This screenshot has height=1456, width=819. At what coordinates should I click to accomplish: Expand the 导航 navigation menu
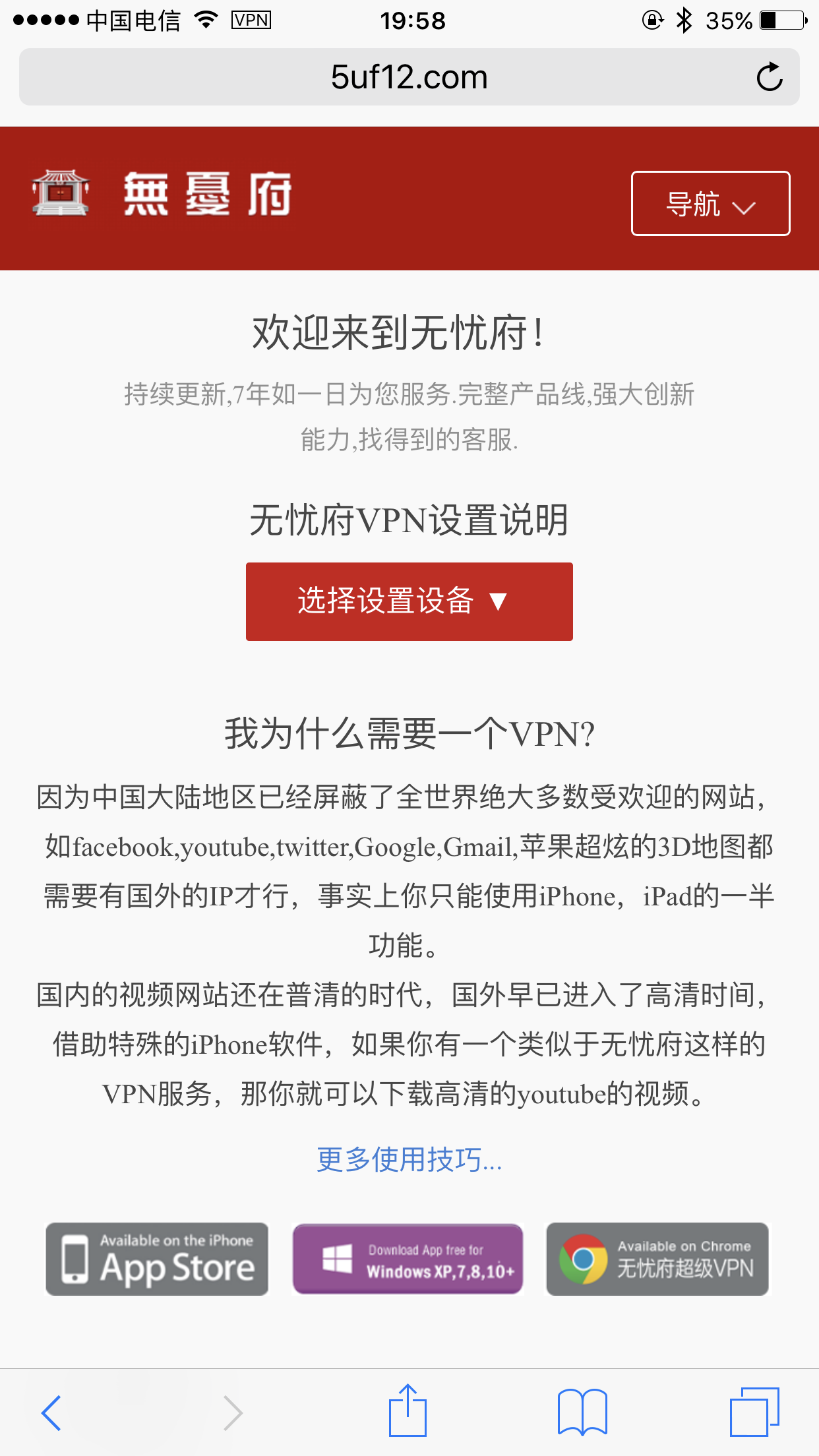(x=710, y=203)
